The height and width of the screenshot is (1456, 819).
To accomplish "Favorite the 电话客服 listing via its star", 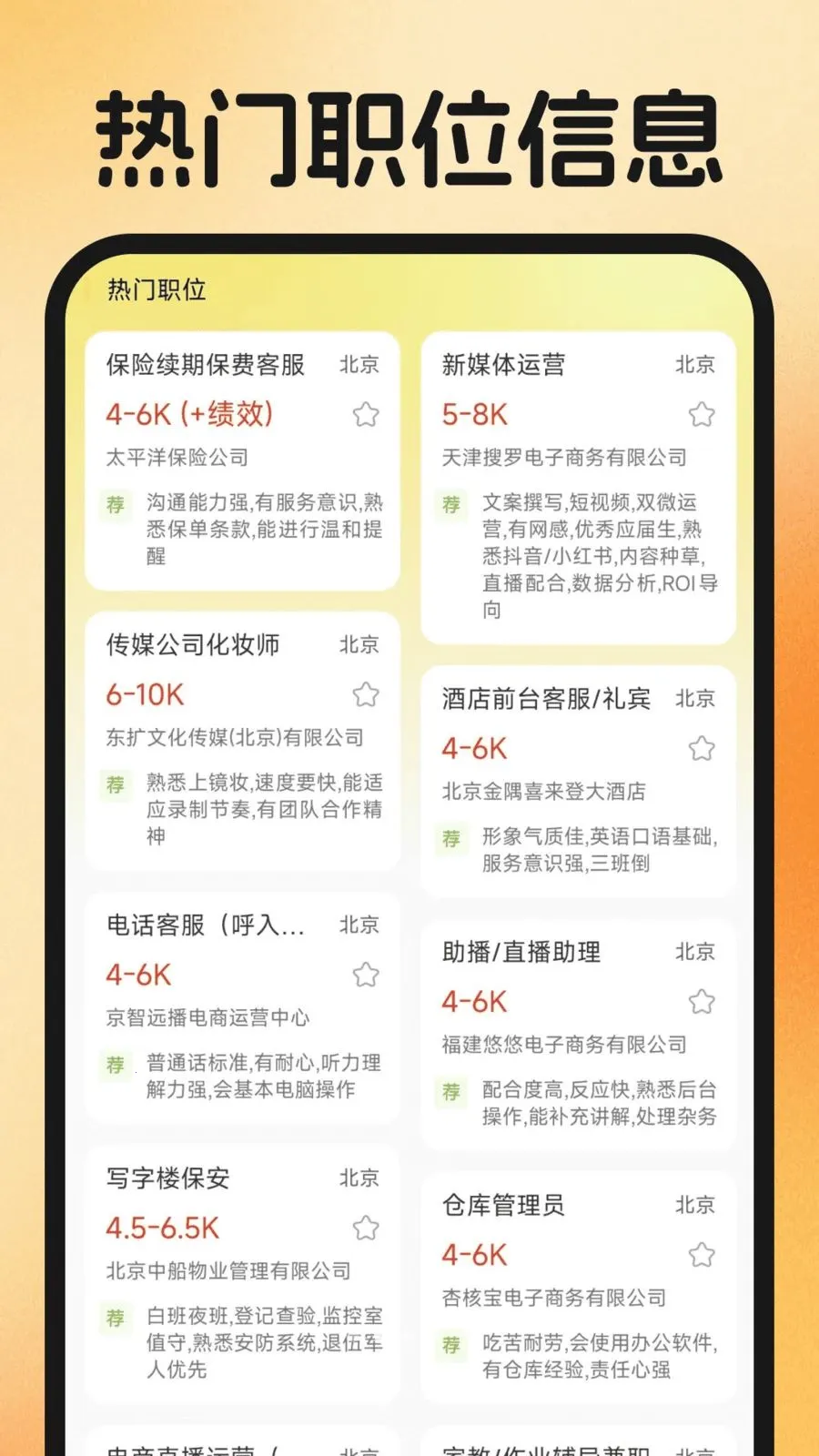I will tap(367, 975).
